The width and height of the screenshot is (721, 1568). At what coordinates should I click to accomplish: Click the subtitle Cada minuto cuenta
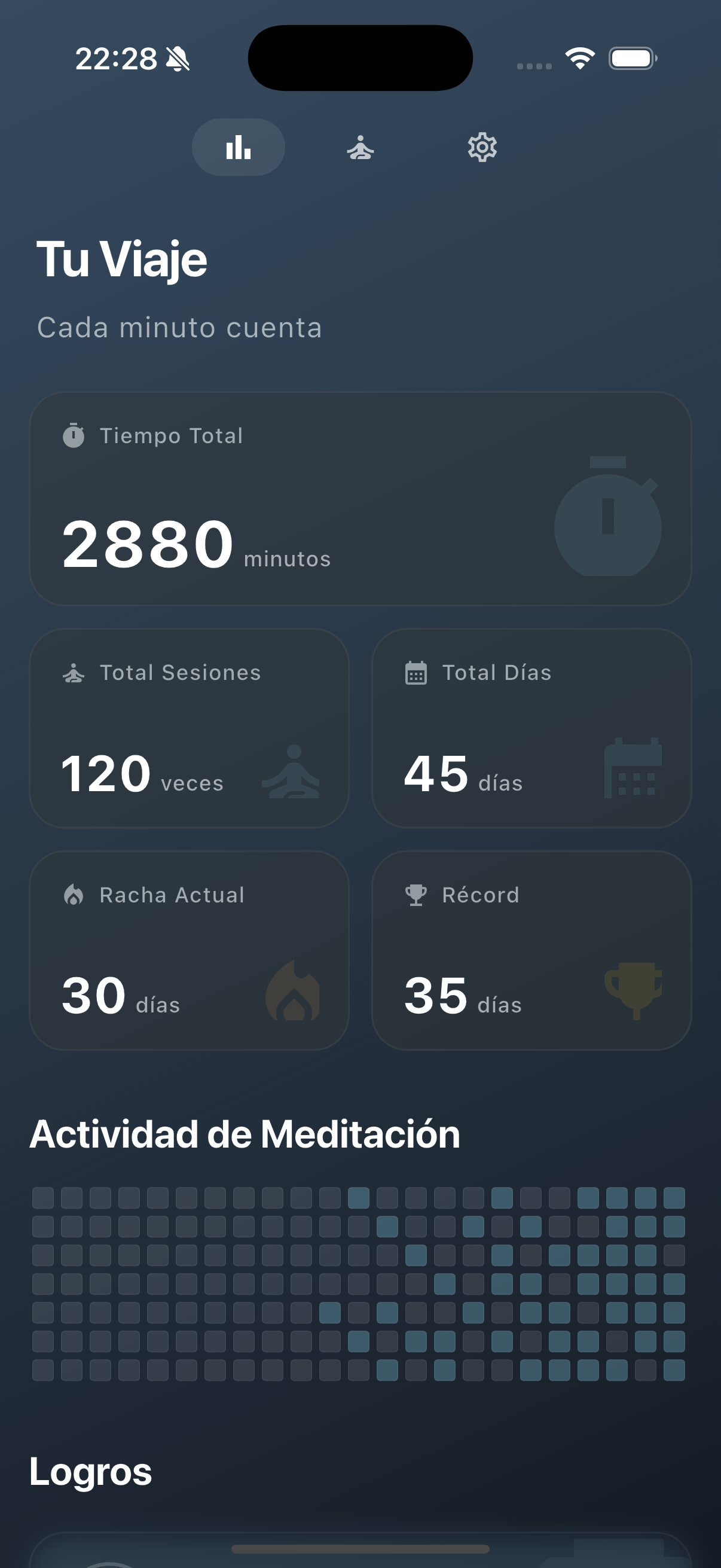click(x=179, y=328)
